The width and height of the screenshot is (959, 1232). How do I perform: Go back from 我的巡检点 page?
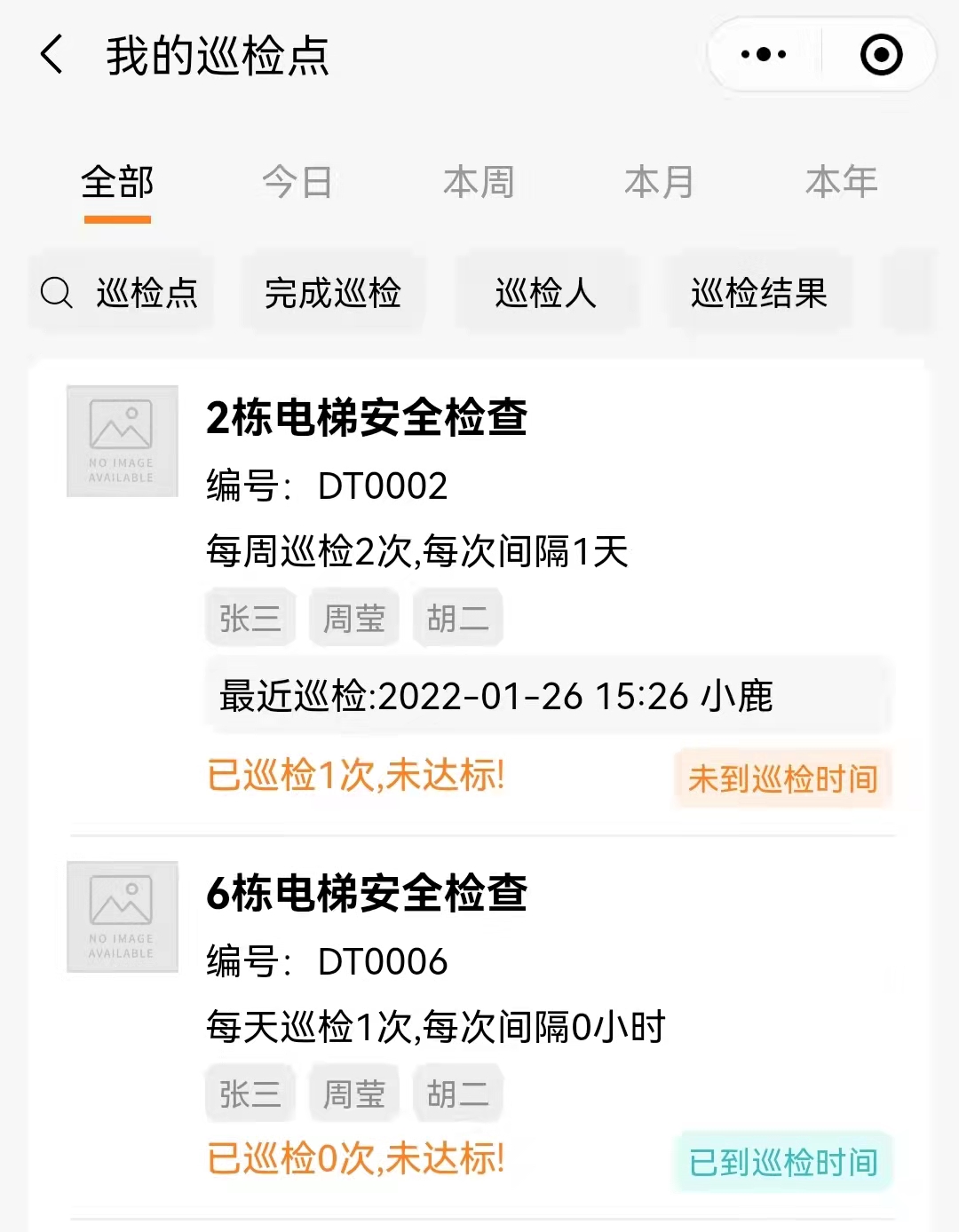click(x=52, y=55)
